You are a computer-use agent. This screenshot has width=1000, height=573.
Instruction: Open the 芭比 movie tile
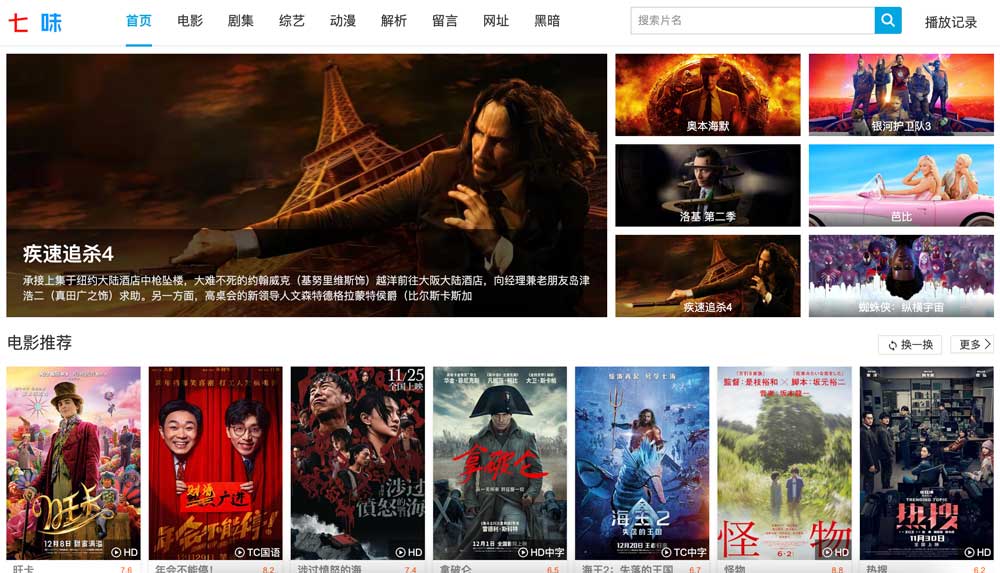click(901, 186)
